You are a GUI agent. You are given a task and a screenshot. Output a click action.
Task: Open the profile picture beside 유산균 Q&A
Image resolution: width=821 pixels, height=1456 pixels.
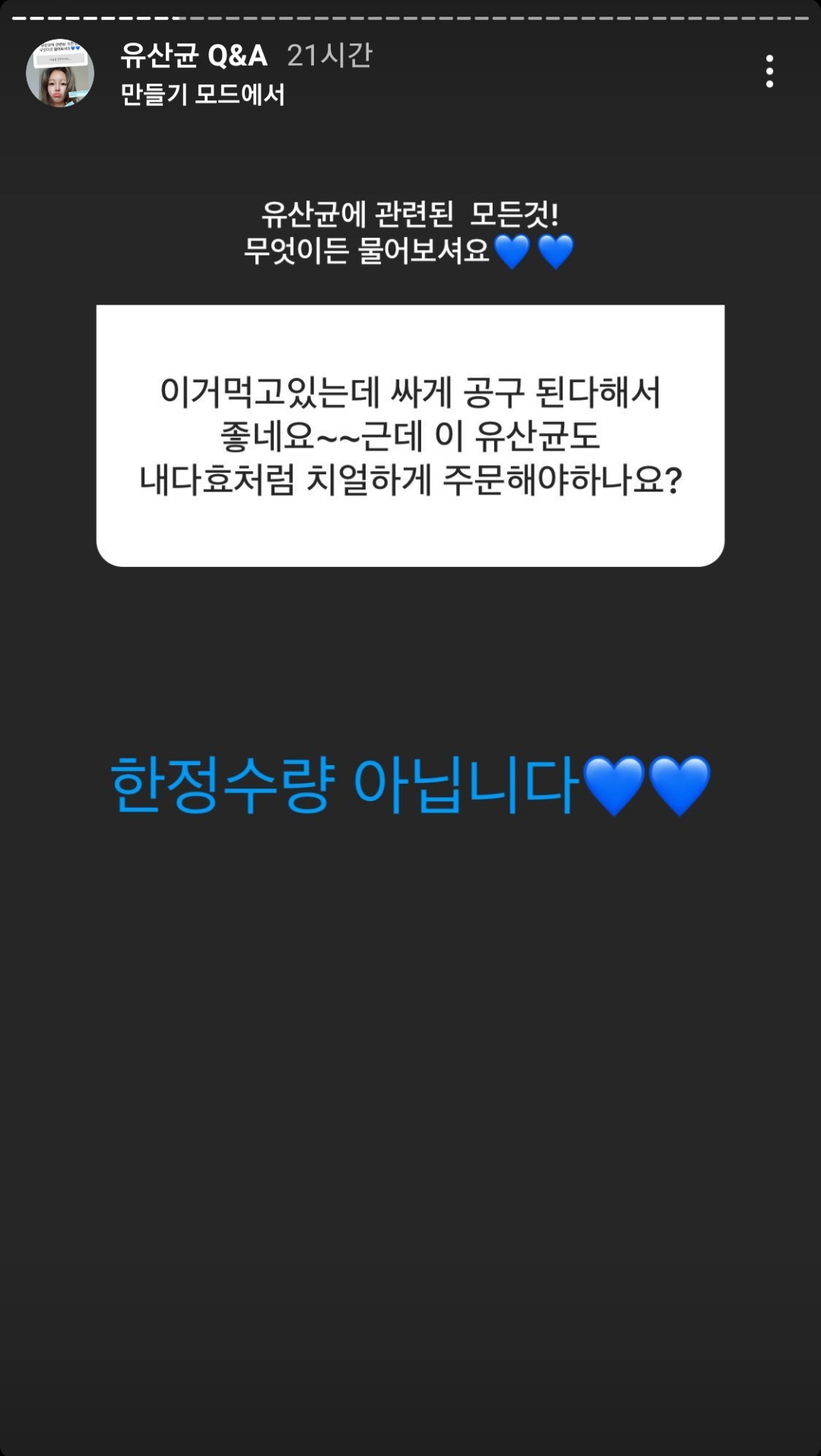coord(60,73)
